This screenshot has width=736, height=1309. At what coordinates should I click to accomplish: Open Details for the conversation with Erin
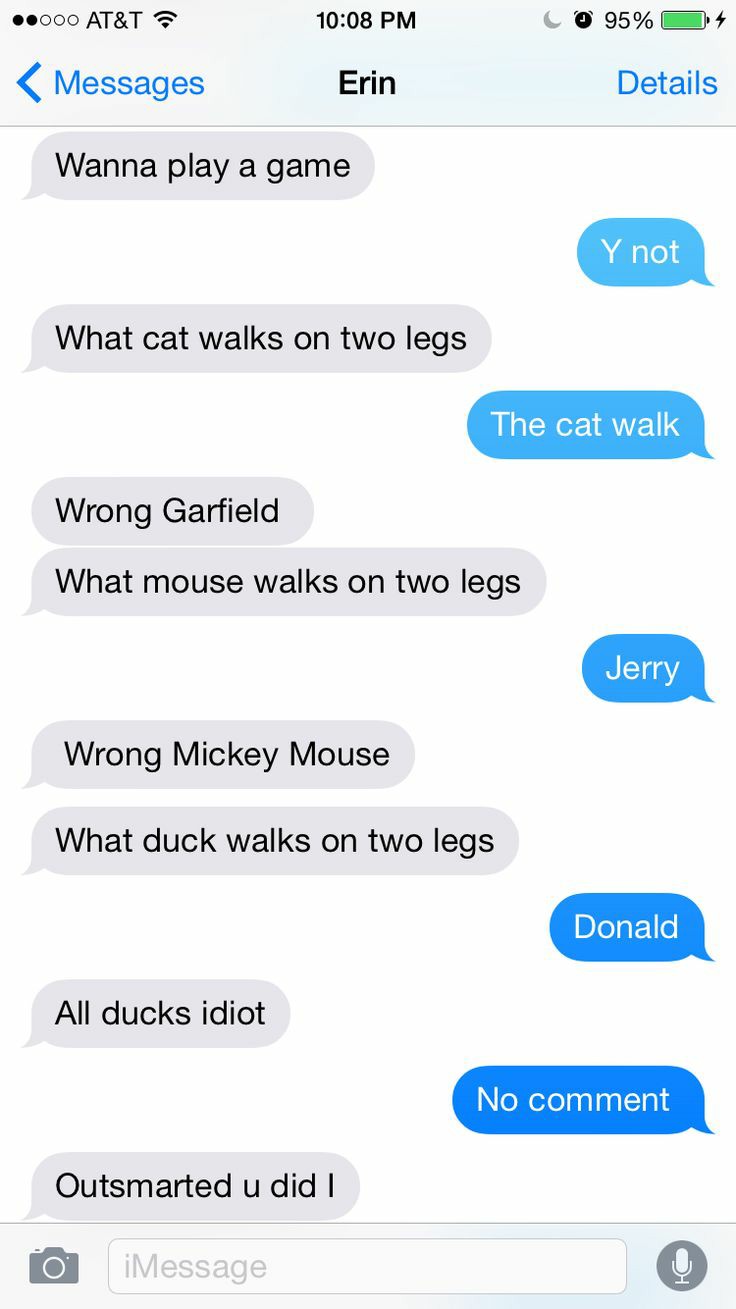pyautogui.click(x=667, y=83)
